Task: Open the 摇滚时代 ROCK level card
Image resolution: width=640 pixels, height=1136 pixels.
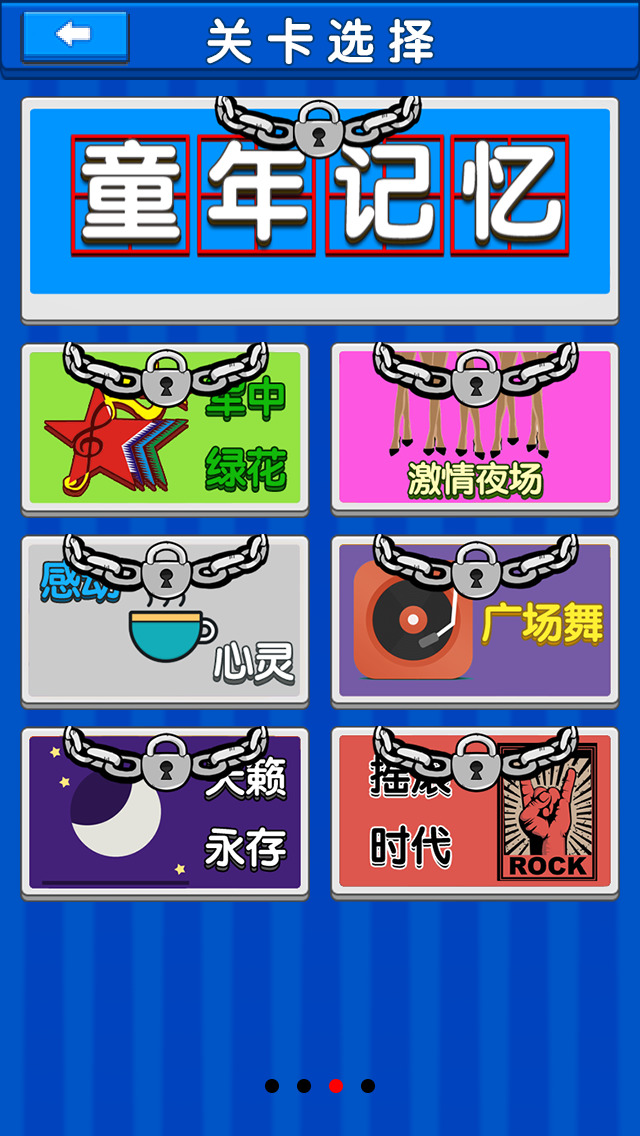Action: coord(475,813)
